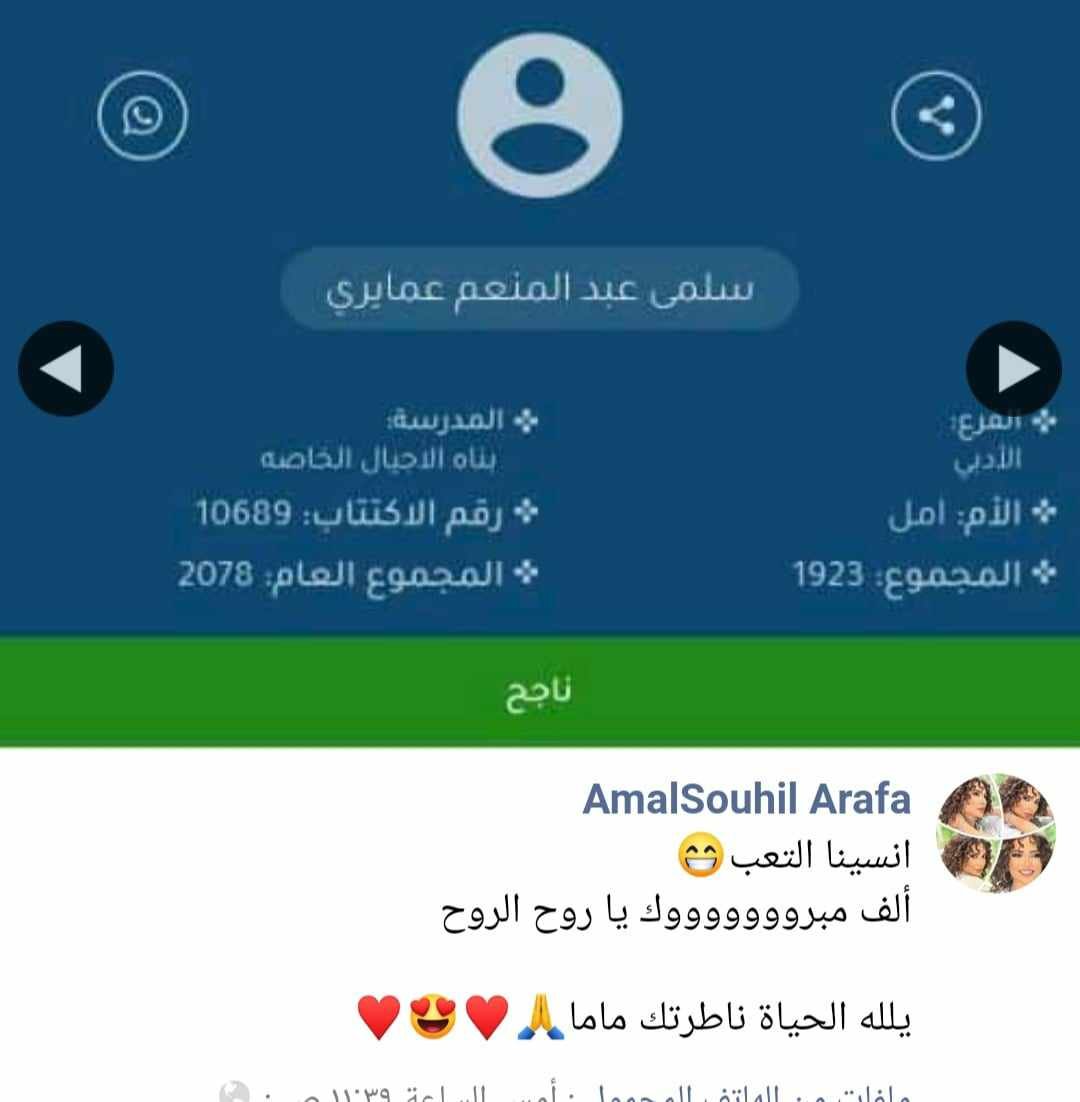Open AmalSouhil Arafa's profile name link
Screen dimensions: 1080x1102
point(746,800)
